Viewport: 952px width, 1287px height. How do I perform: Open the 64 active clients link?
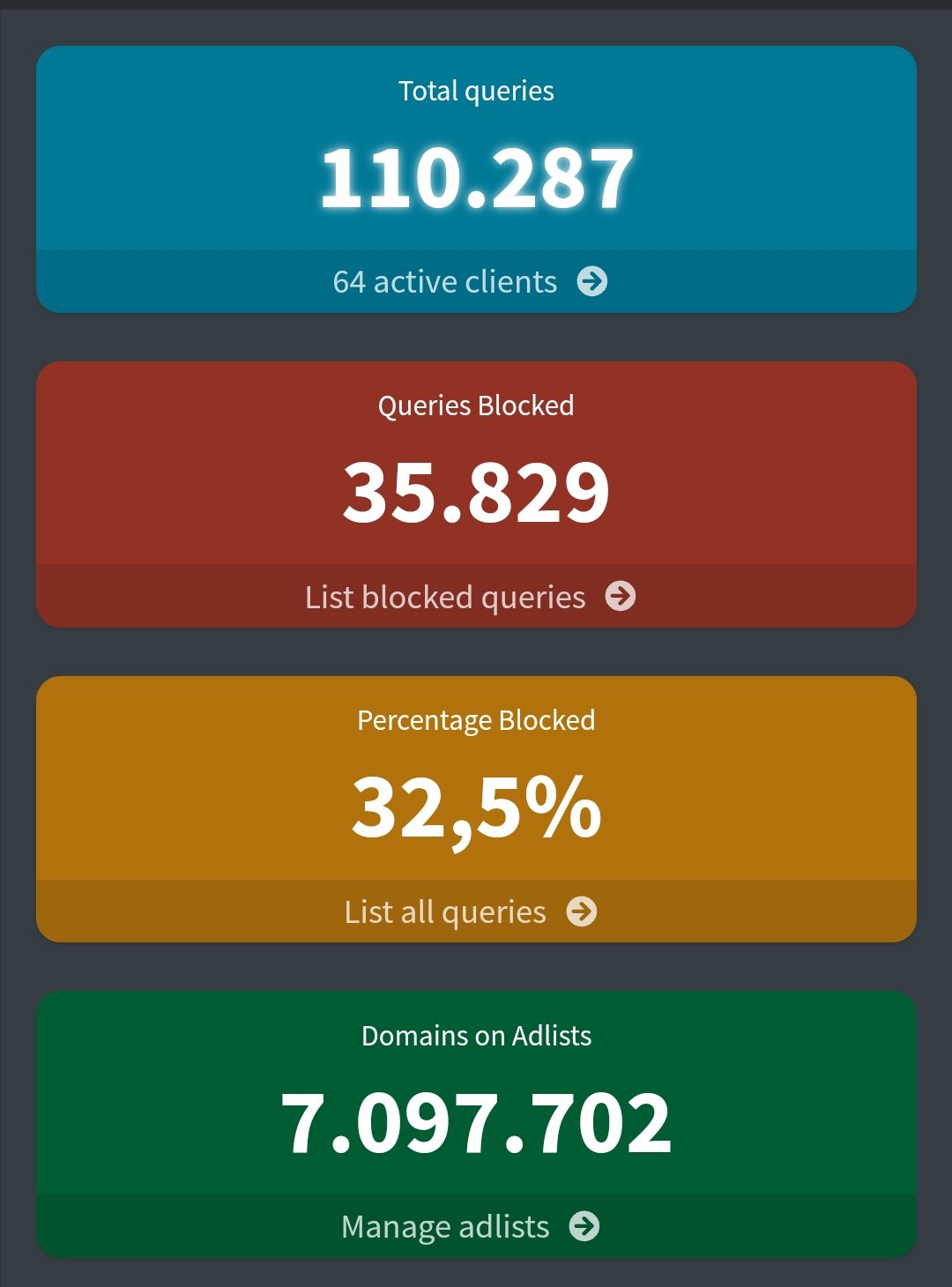click(469, 282)
